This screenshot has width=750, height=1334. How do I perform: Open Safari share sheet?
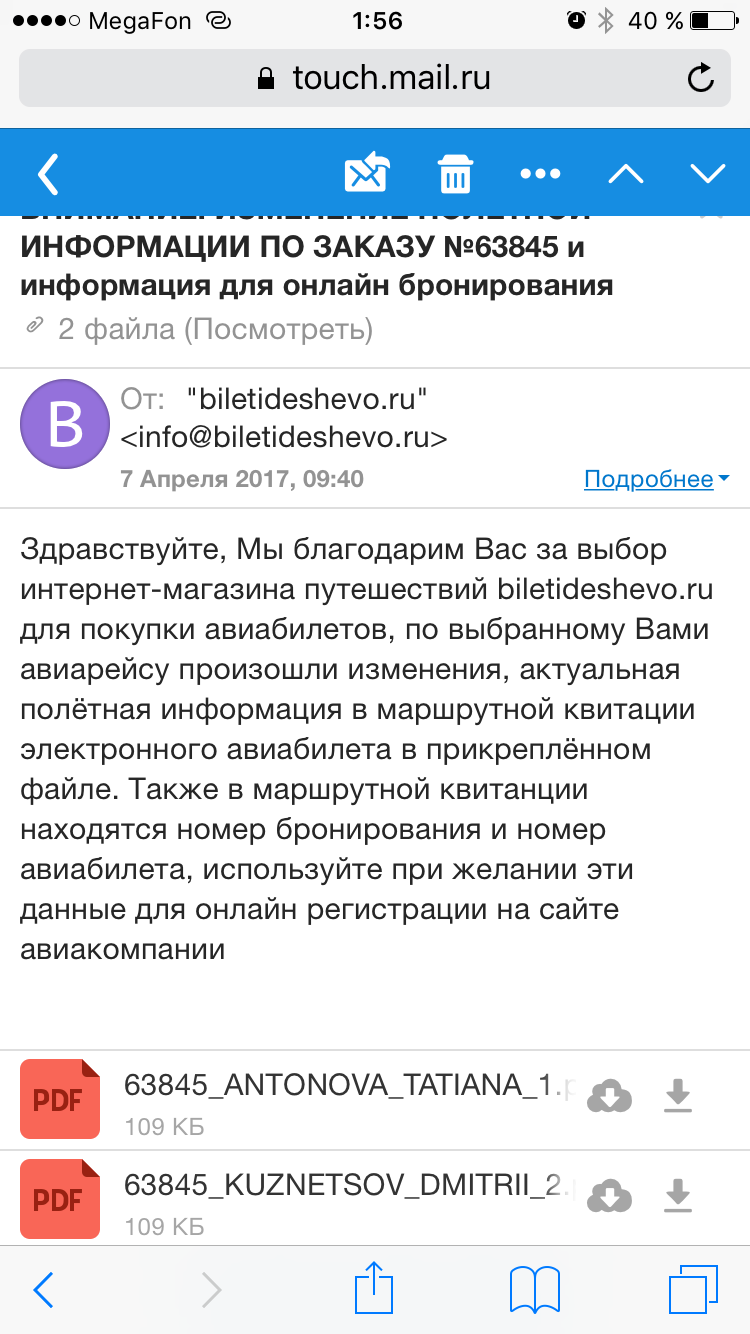374,1288
